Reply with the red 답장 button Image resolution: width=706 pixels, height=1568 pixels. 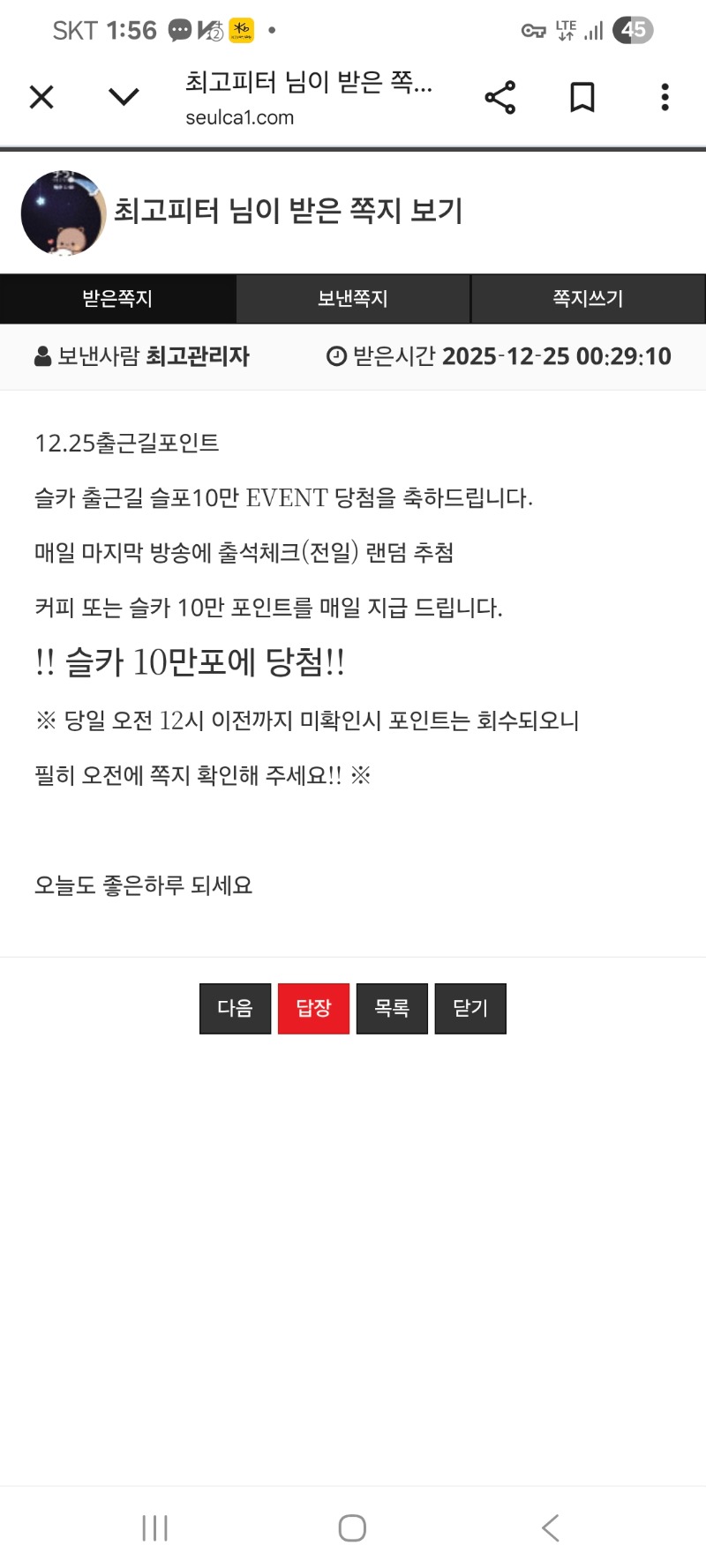(x=313, y=1008)
